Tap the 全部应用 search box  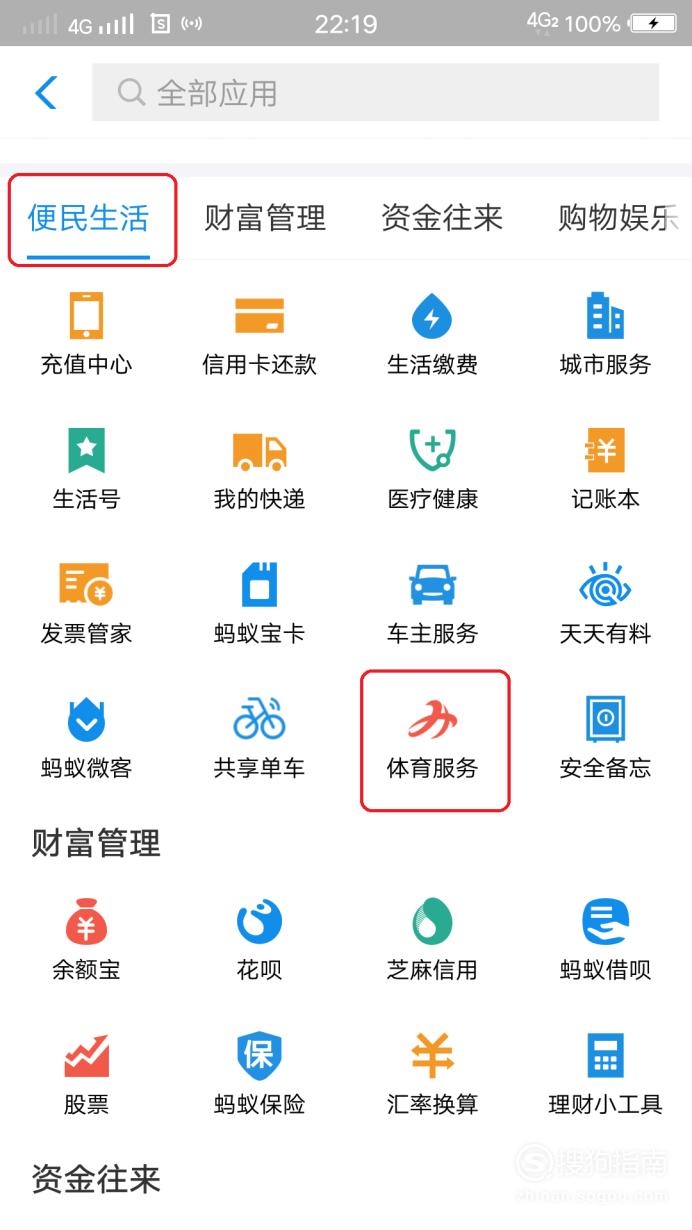375,93
